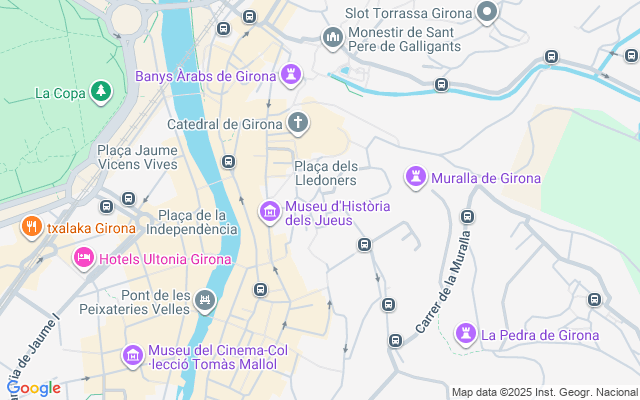
Task: Select the Pont de les Peixateries Velles pin
Action: 205,299
